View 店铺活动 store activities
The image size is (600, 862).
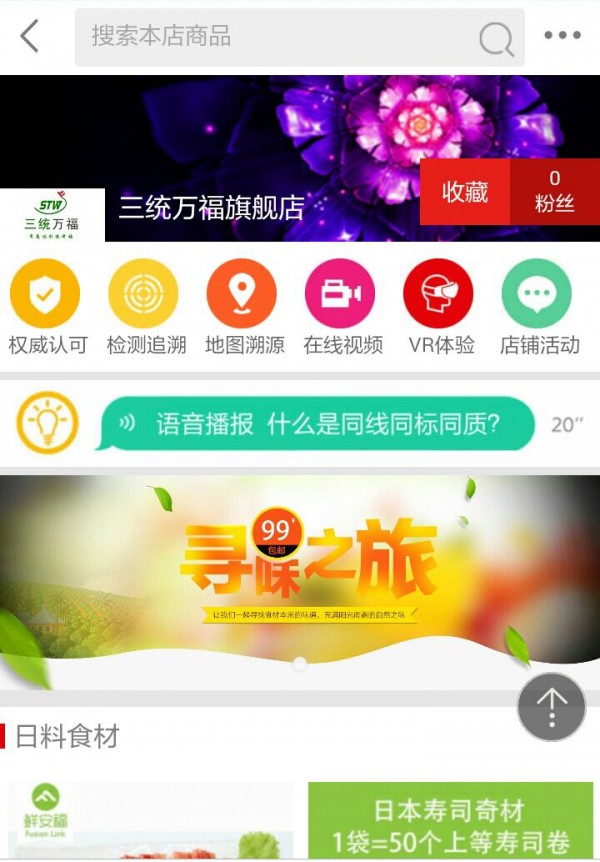[x=536, y=294]
